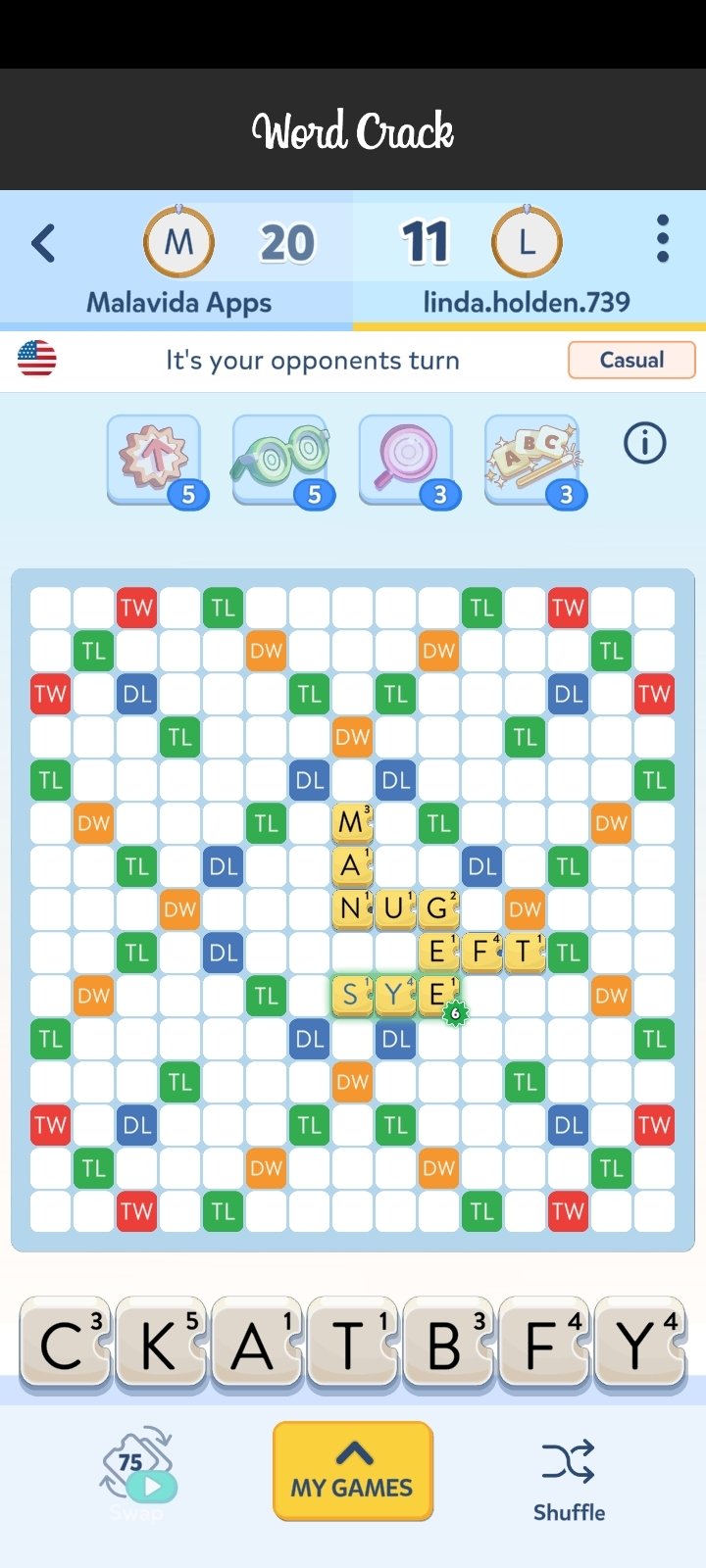Select the Y tile in the rack
The image size is (706, 1568).
tap(639, 1345)
